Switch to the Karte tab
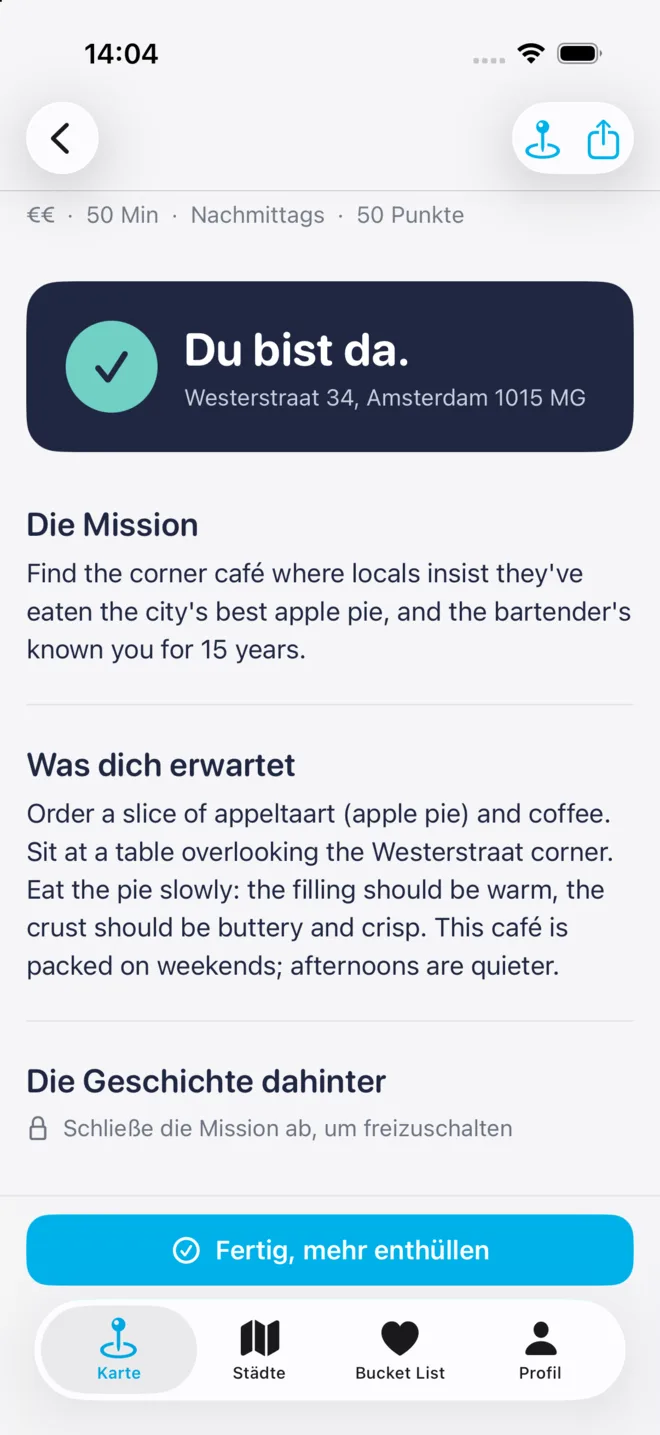The height and width of the screenshot is (1435, 660). (119, 1350)
